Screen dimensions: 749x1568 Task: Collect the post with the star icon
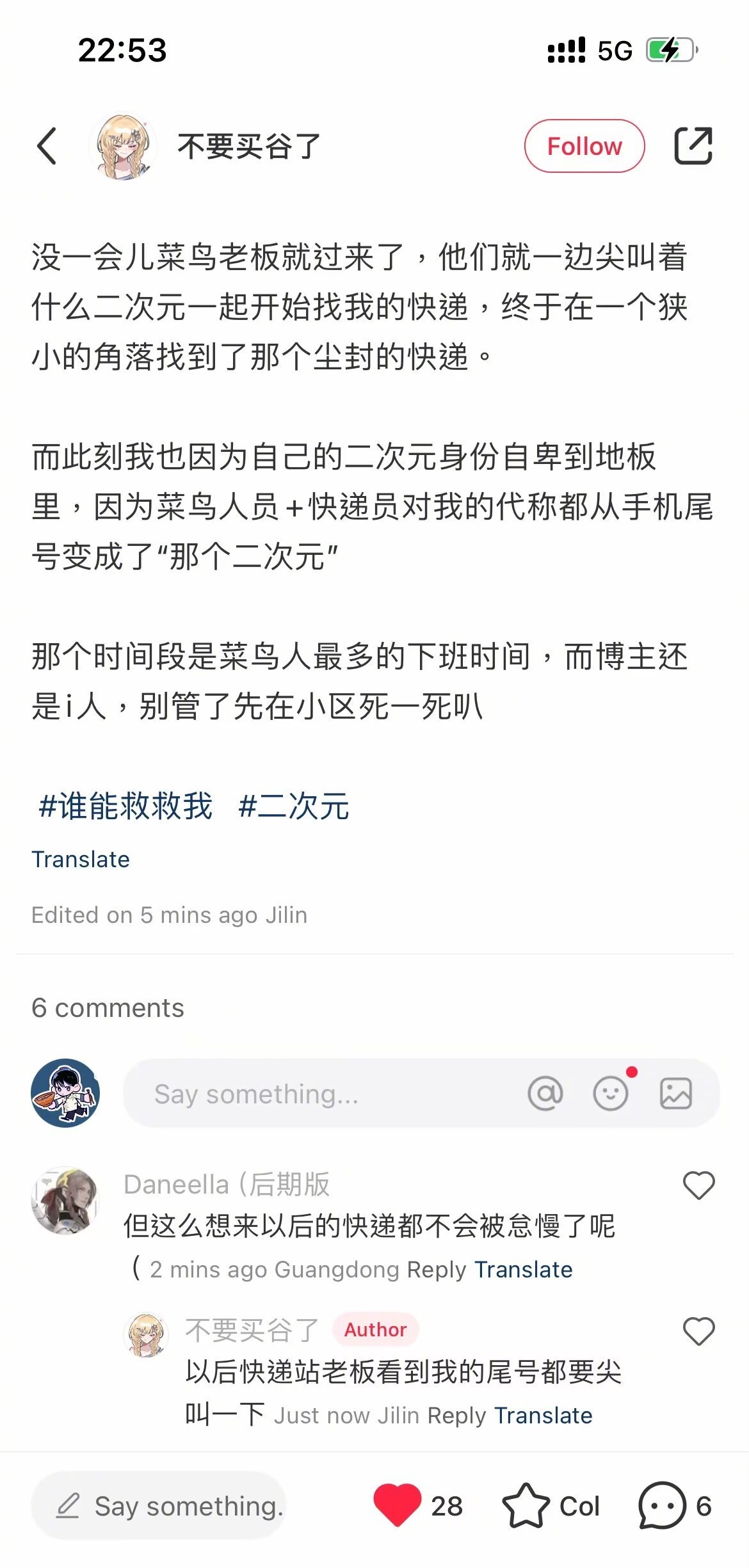pyautogui.click(x=526, y=1505)
